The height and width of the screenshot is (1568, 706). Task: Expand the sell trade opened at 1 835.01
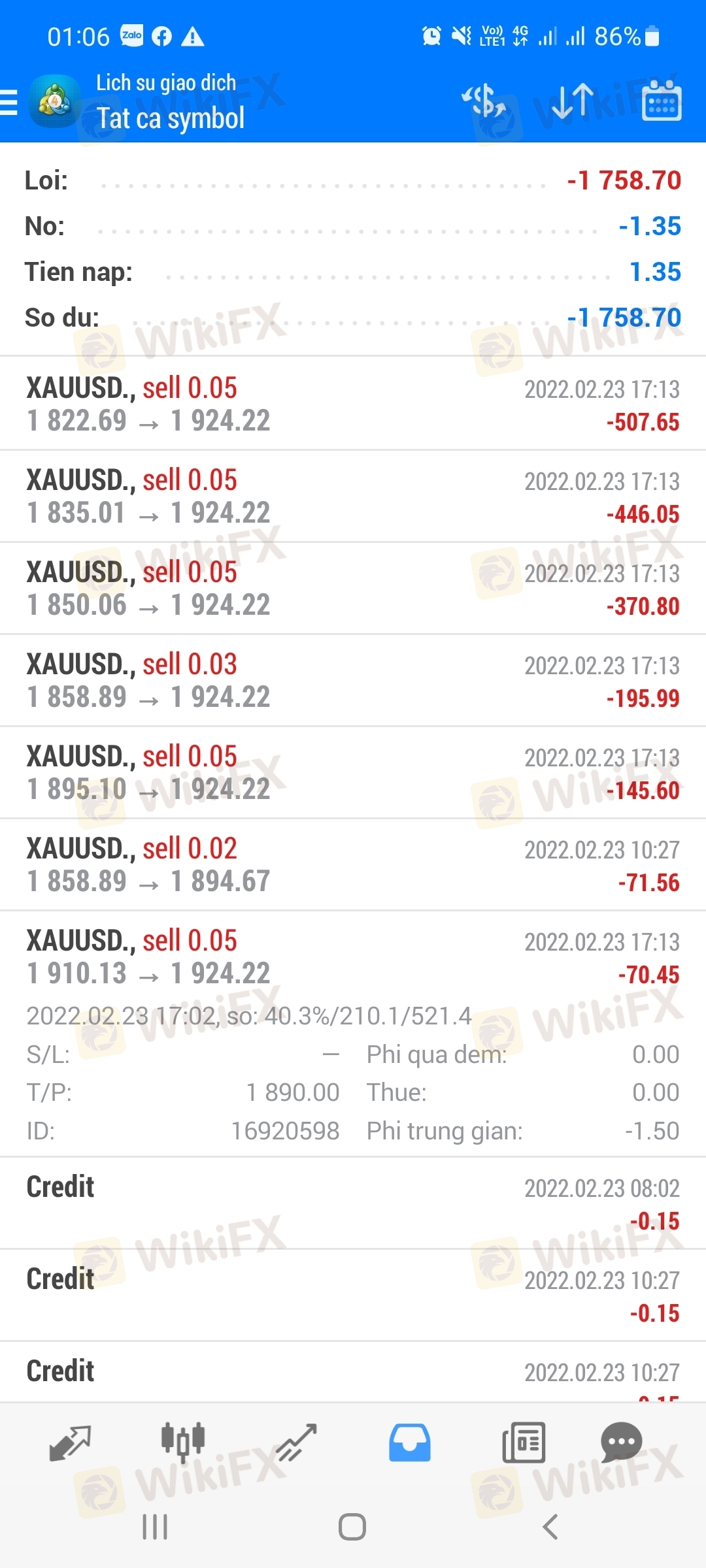pyautogui.click(x=353, y=496)
